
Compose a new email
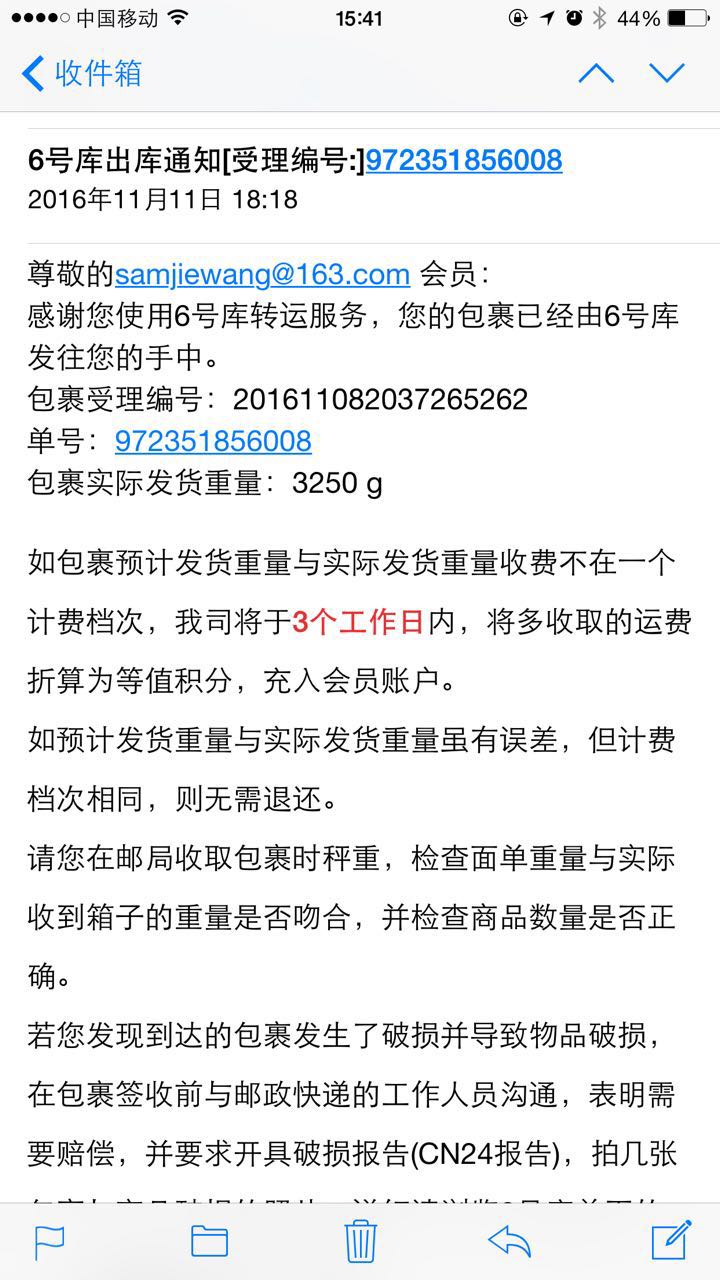tap(671, 1240)
